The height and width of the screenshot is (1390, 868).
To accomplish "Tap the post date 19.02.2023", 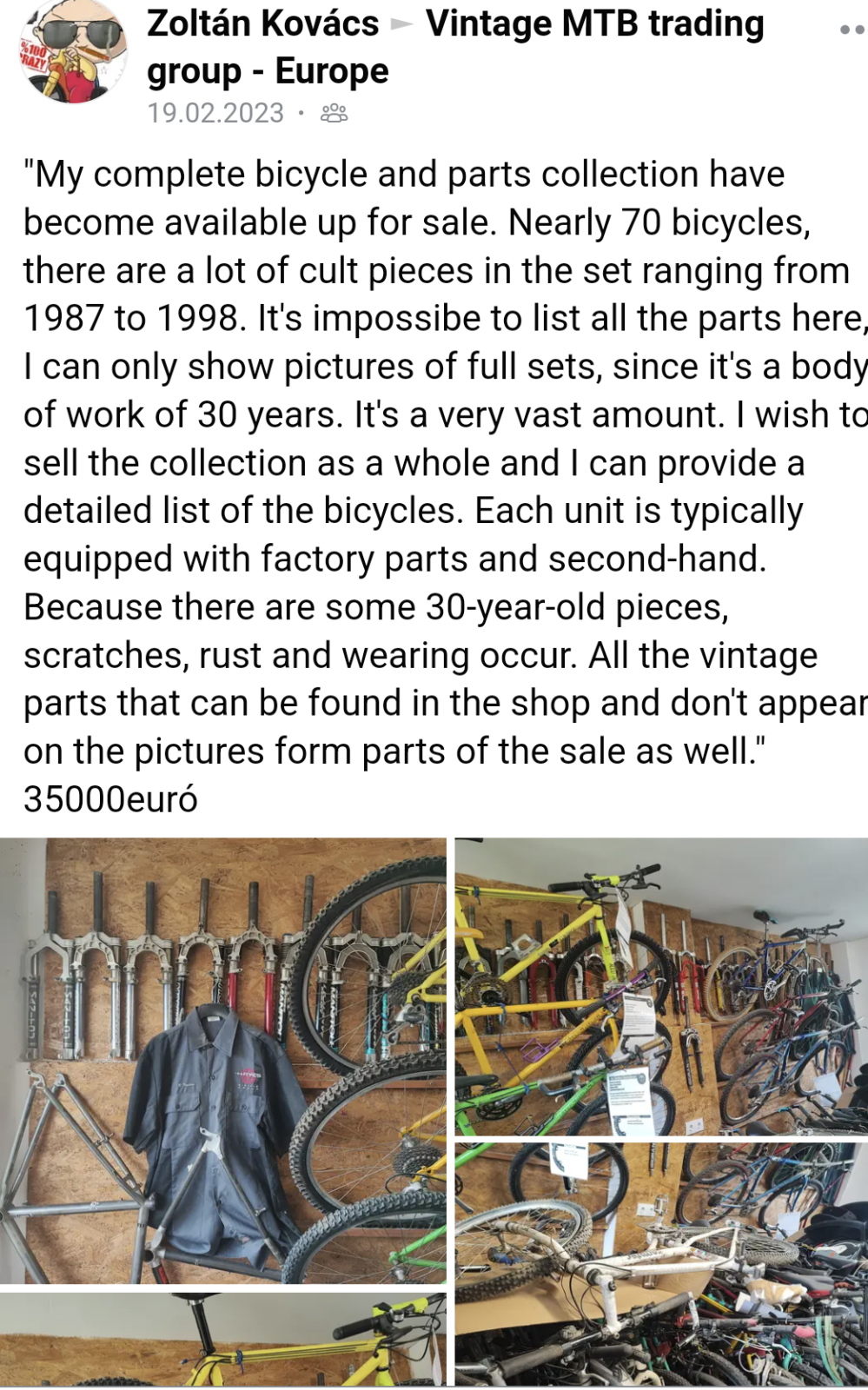I will 215,113.
